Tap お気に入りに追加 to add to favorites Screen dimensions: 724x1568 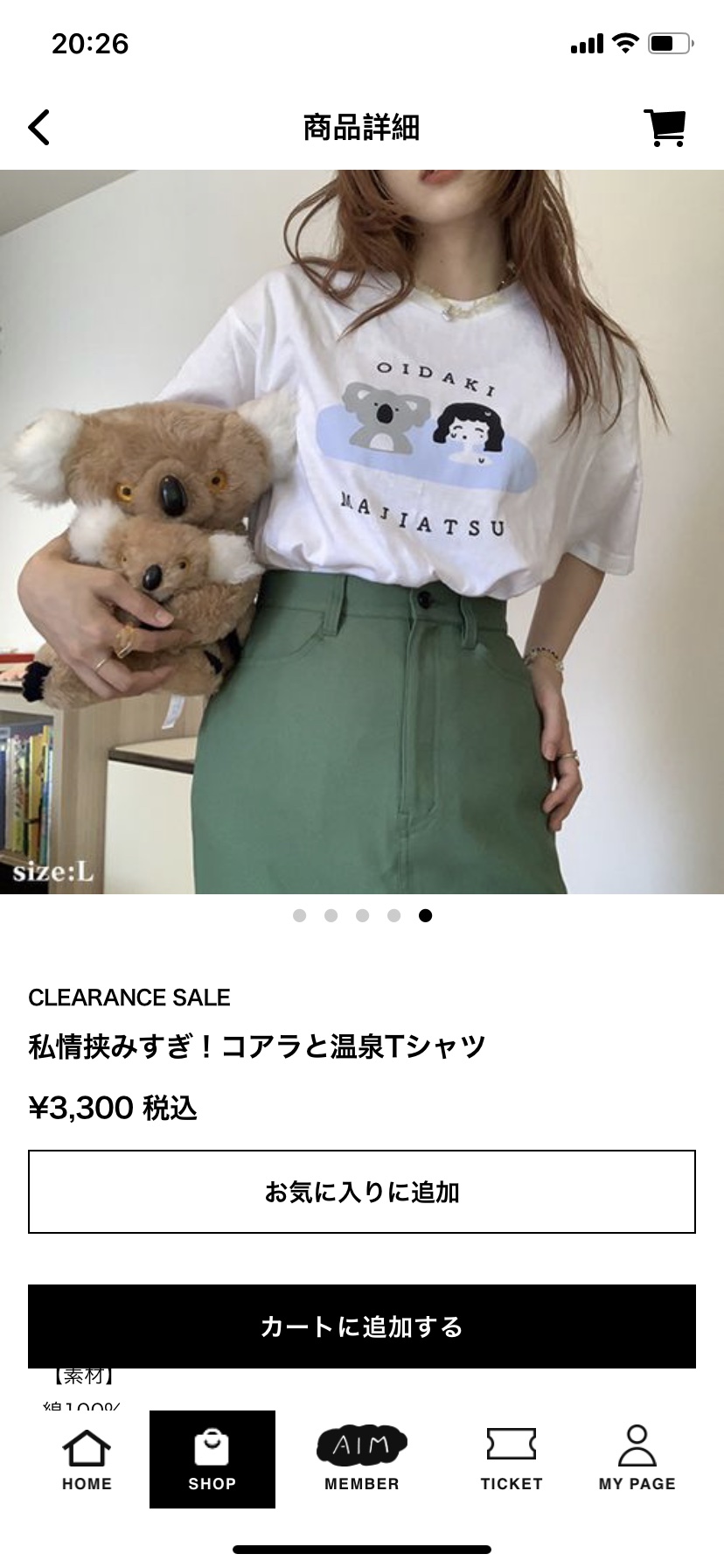(362, 1192)
